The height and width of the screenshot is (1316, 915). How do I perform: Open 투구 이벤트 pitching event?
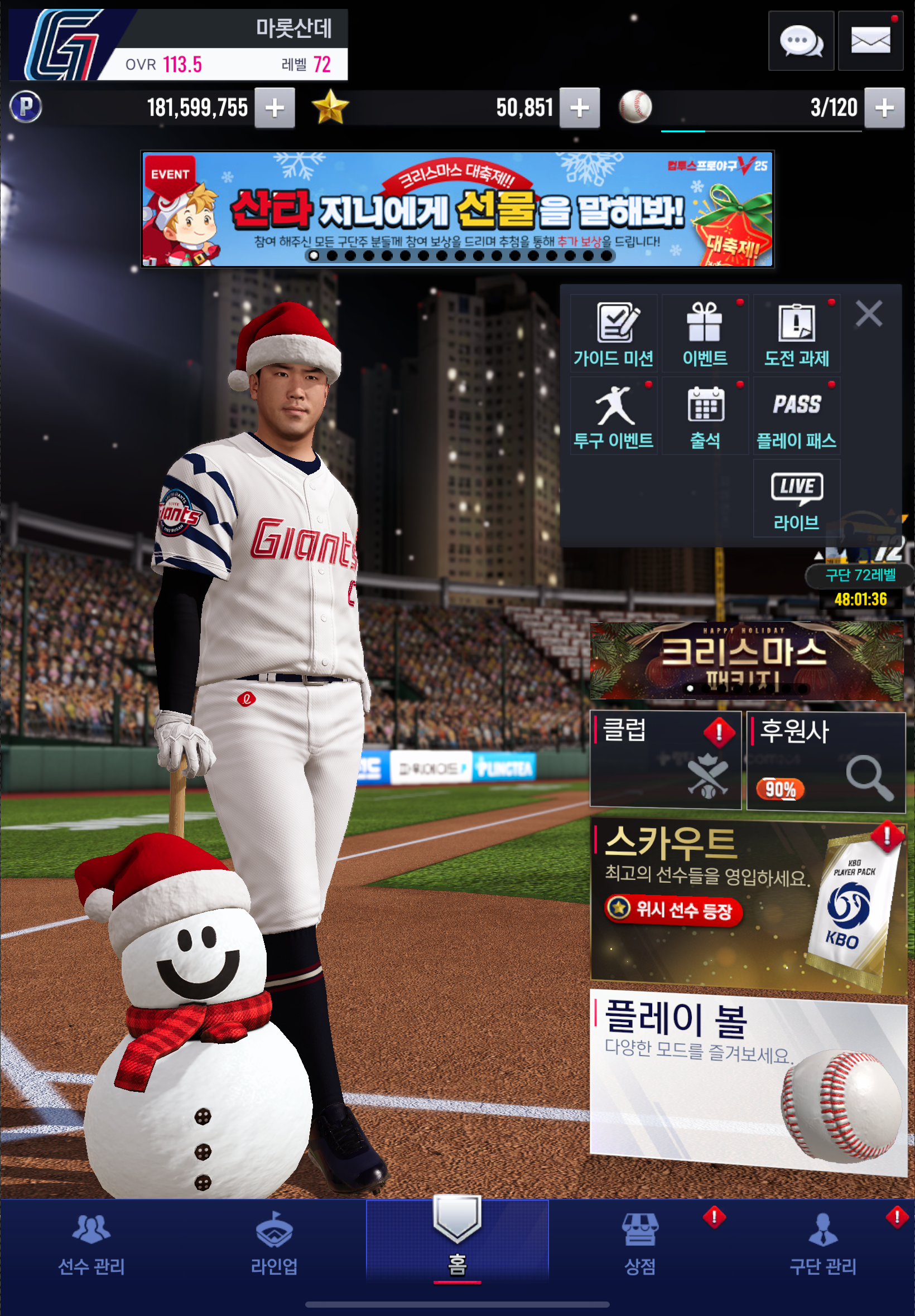613,417
